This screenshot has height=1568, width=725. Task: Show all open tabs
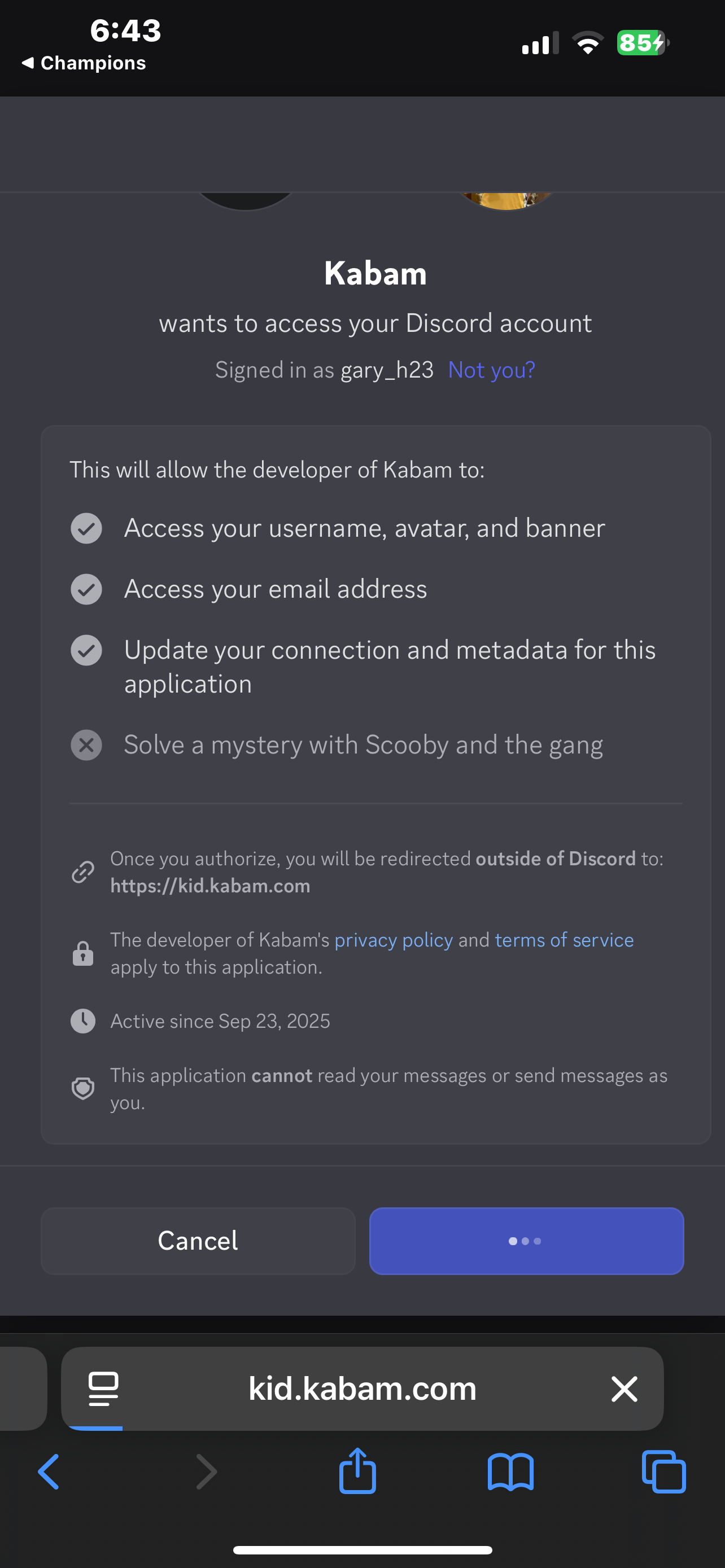(x=663, y=1472)
